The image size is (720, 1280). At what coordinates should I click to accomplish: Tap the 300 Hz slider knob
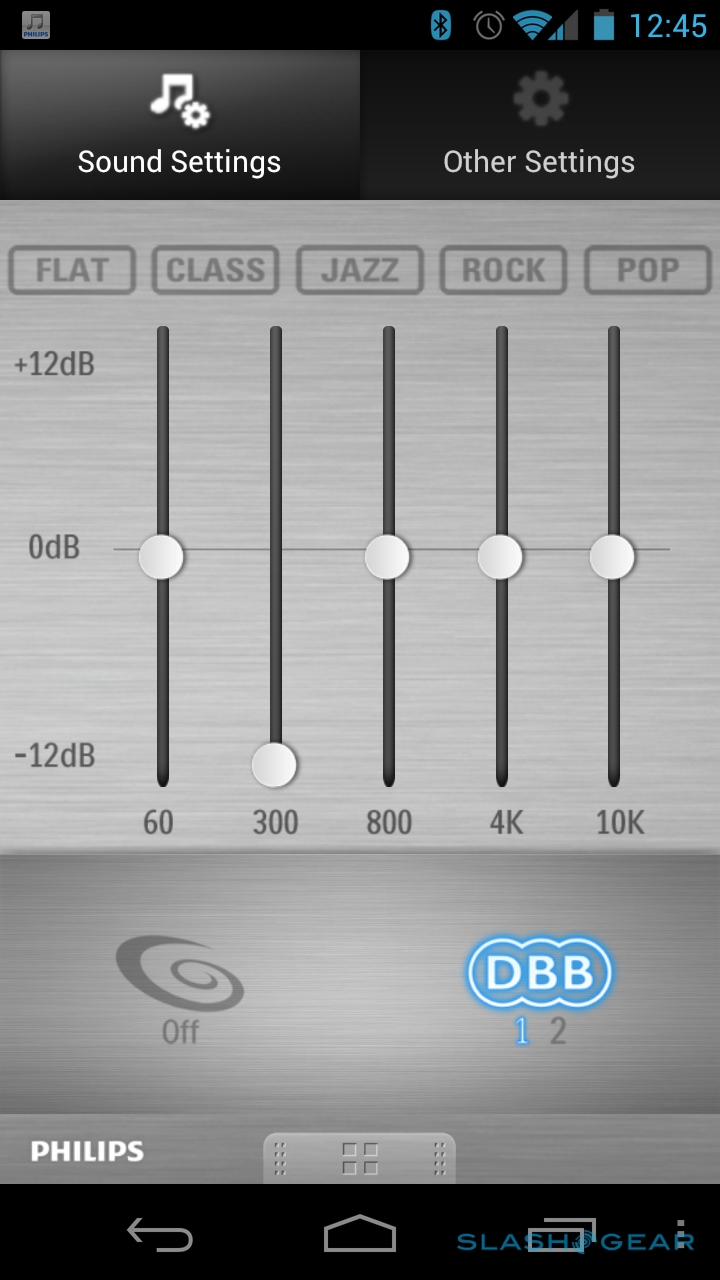[274, 766]
